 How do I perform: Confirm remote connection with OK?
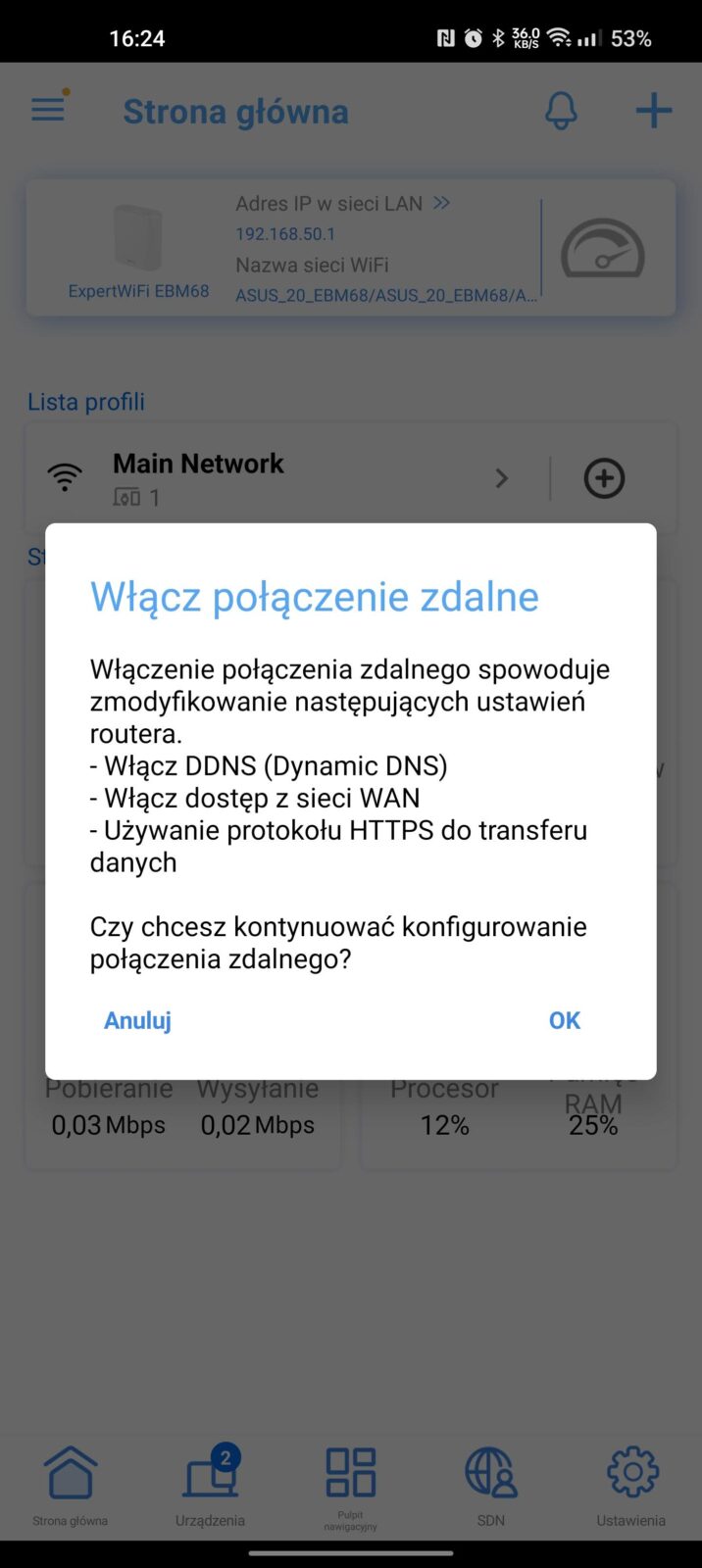564,1020
